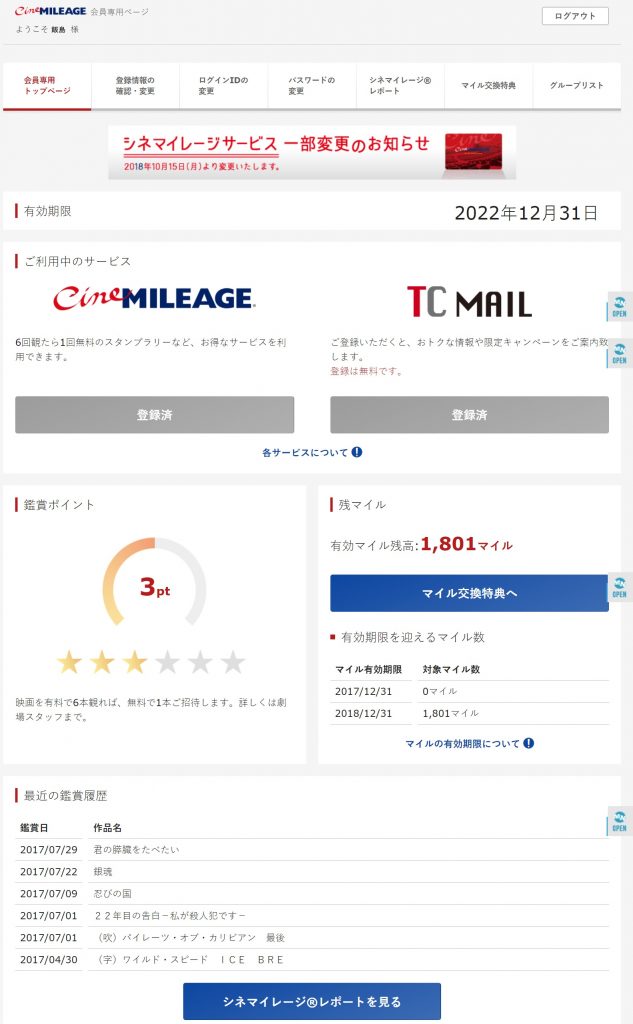
Task: Open the グループリスト tab
Action: [577, 86]
